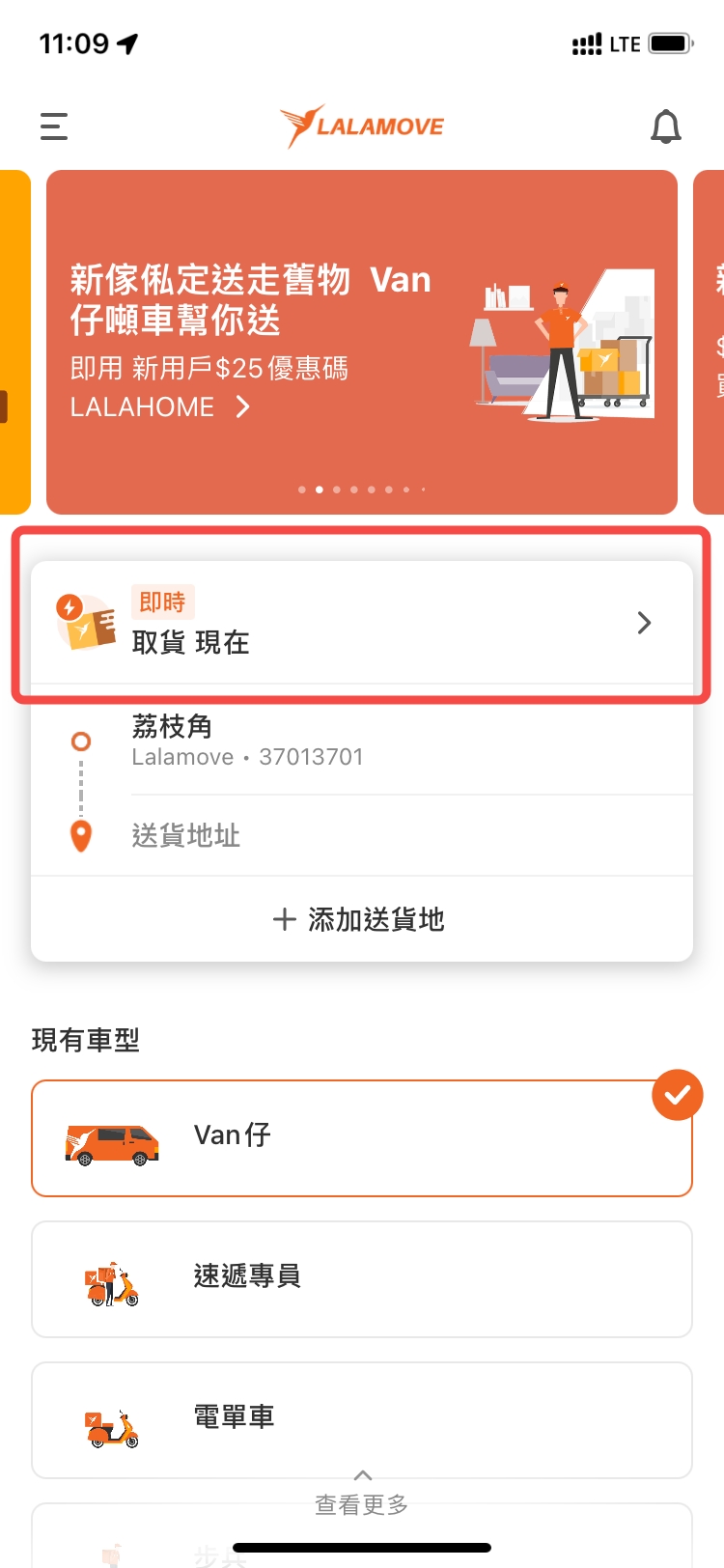
Task: Tap 添加送貨地 to add a stop
Action: (361, 919)
